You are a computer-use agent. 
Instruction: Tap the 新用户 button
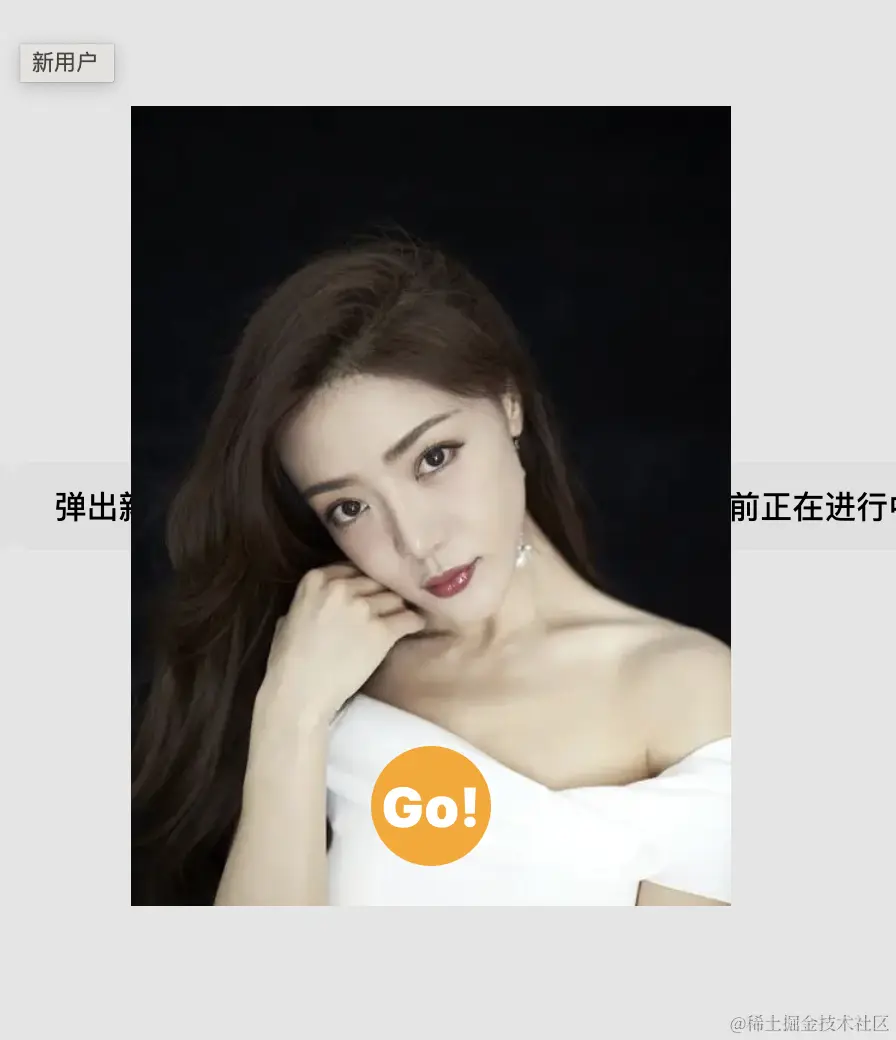[x=66, y=63]
